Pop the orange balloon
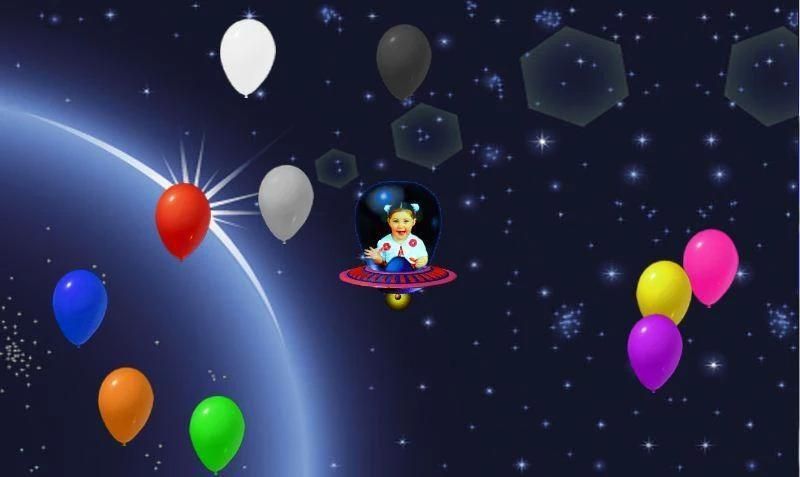 point(126,401)
